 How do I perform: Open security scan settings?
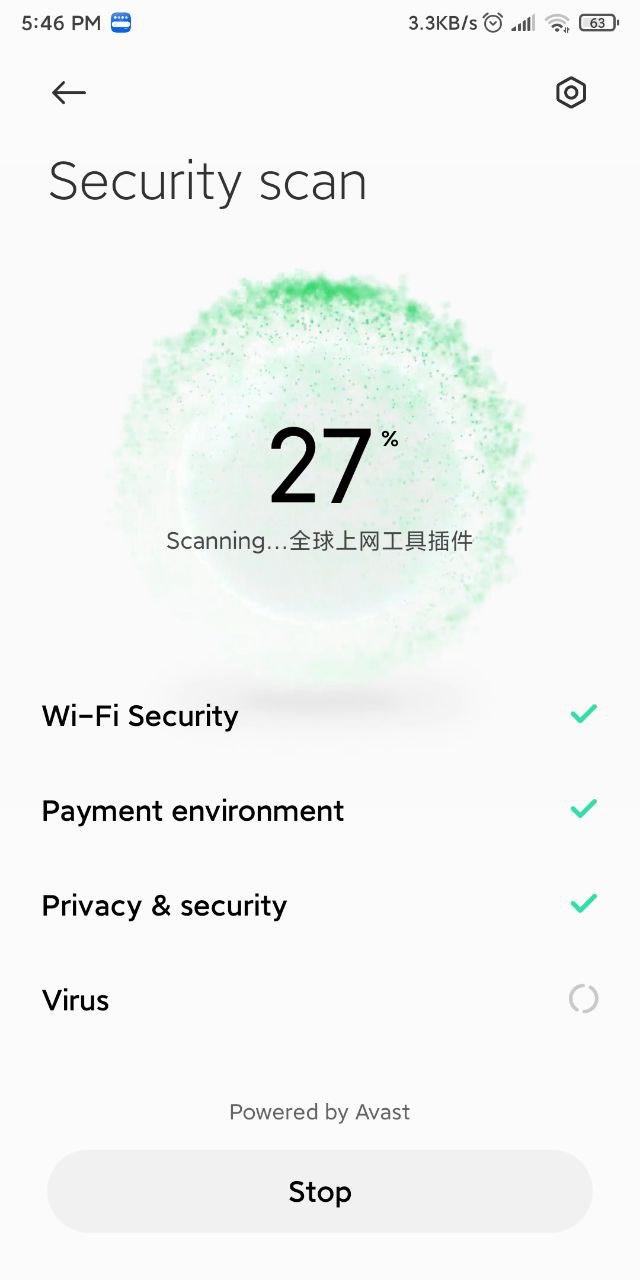coord(571,93)
